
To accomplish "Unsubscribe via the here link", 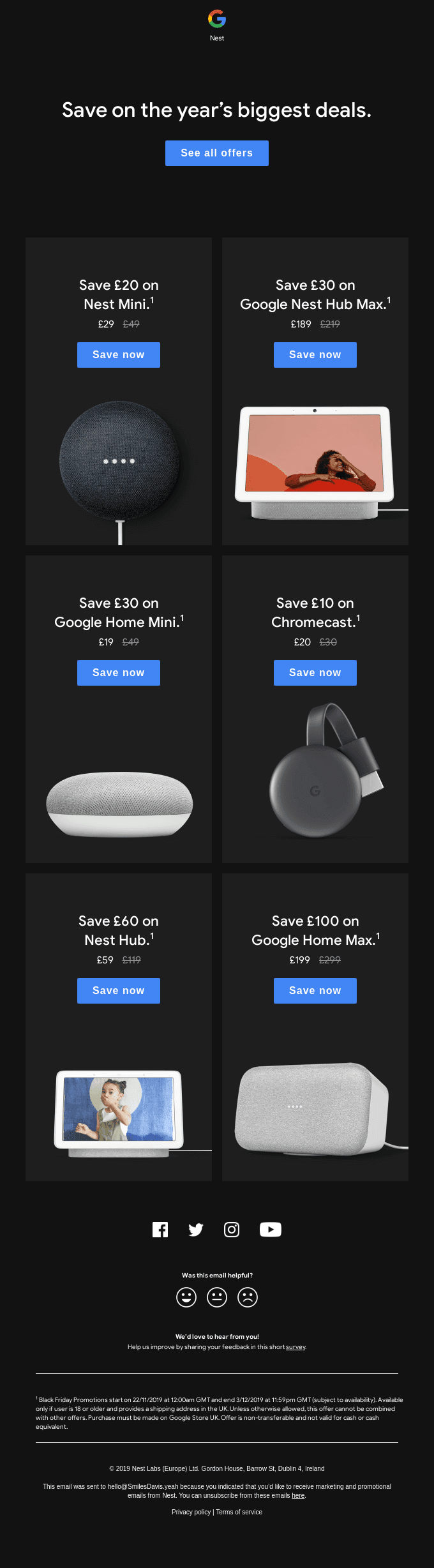I will click(x=298, y=1495).
